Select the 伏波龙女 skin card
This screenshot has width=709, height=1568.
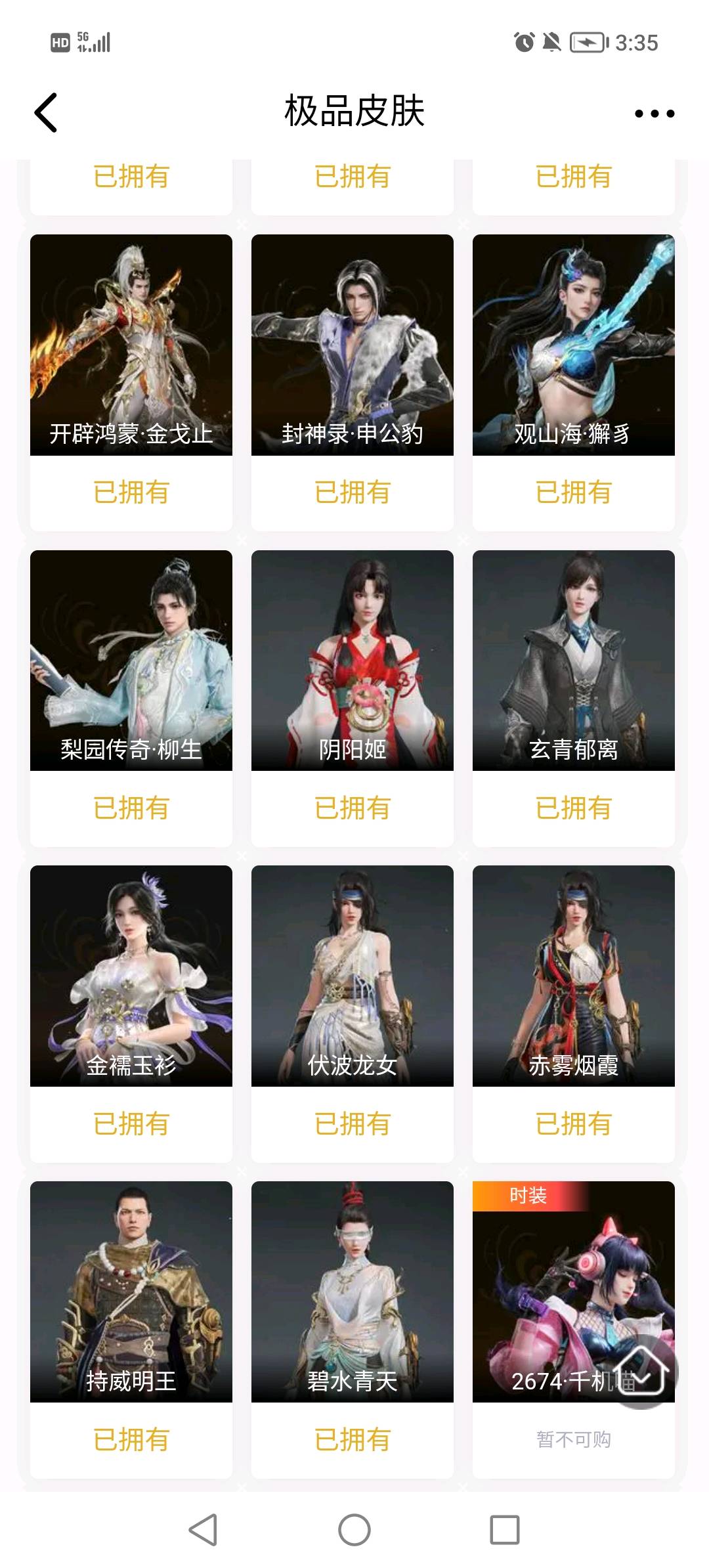click(353, 976)
